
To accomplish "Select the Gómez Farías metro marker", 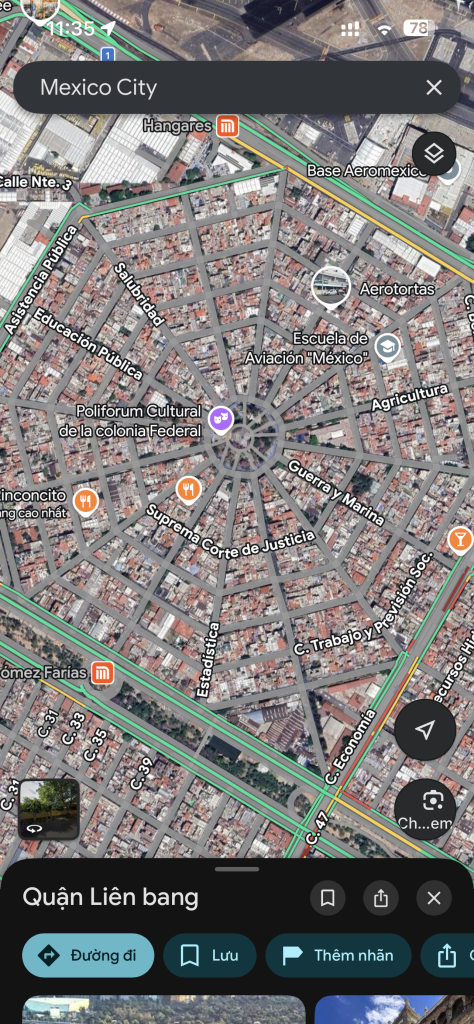I will pyautogui.click(x=103, y=672).
